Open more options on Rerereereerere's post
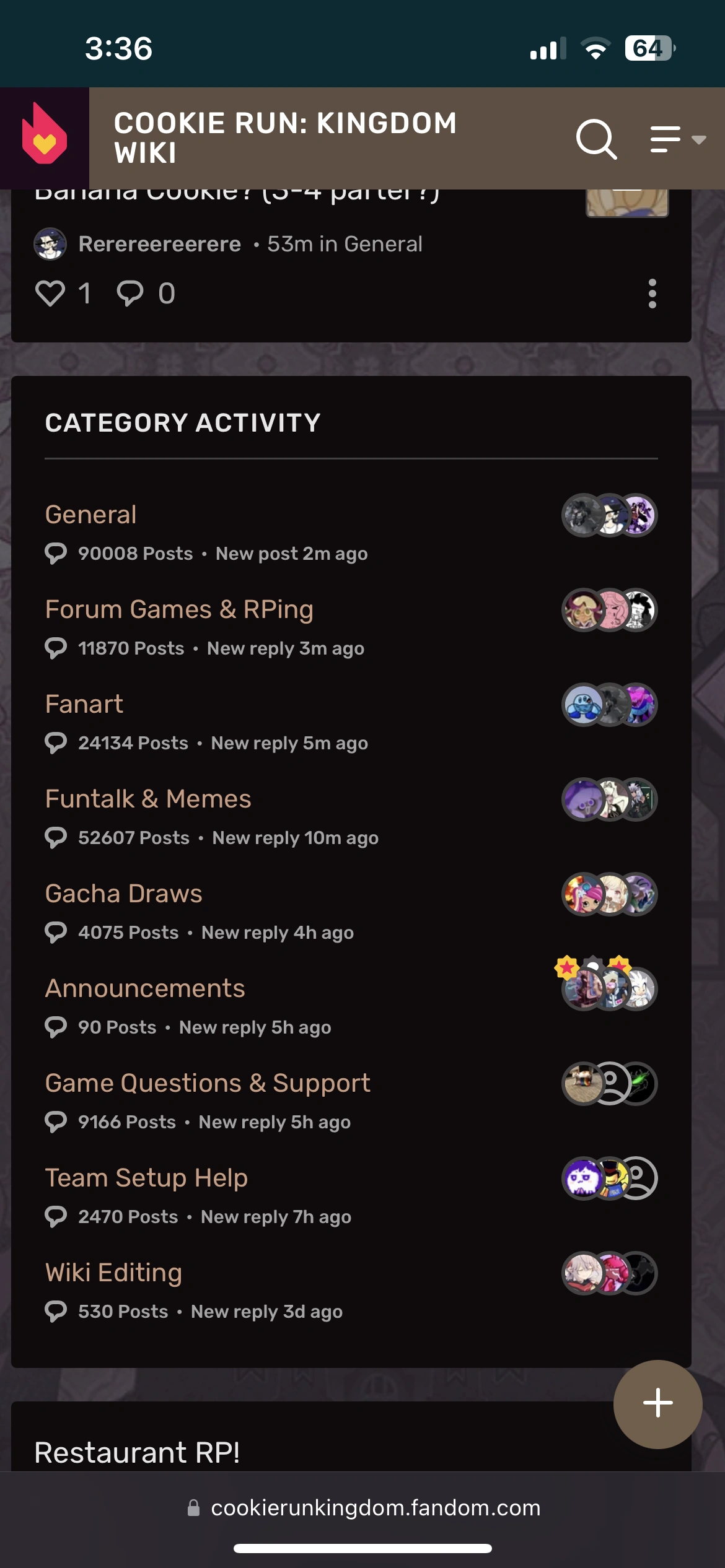The image size is (725, 1568). pyautogui.click(x=652, y=293)
